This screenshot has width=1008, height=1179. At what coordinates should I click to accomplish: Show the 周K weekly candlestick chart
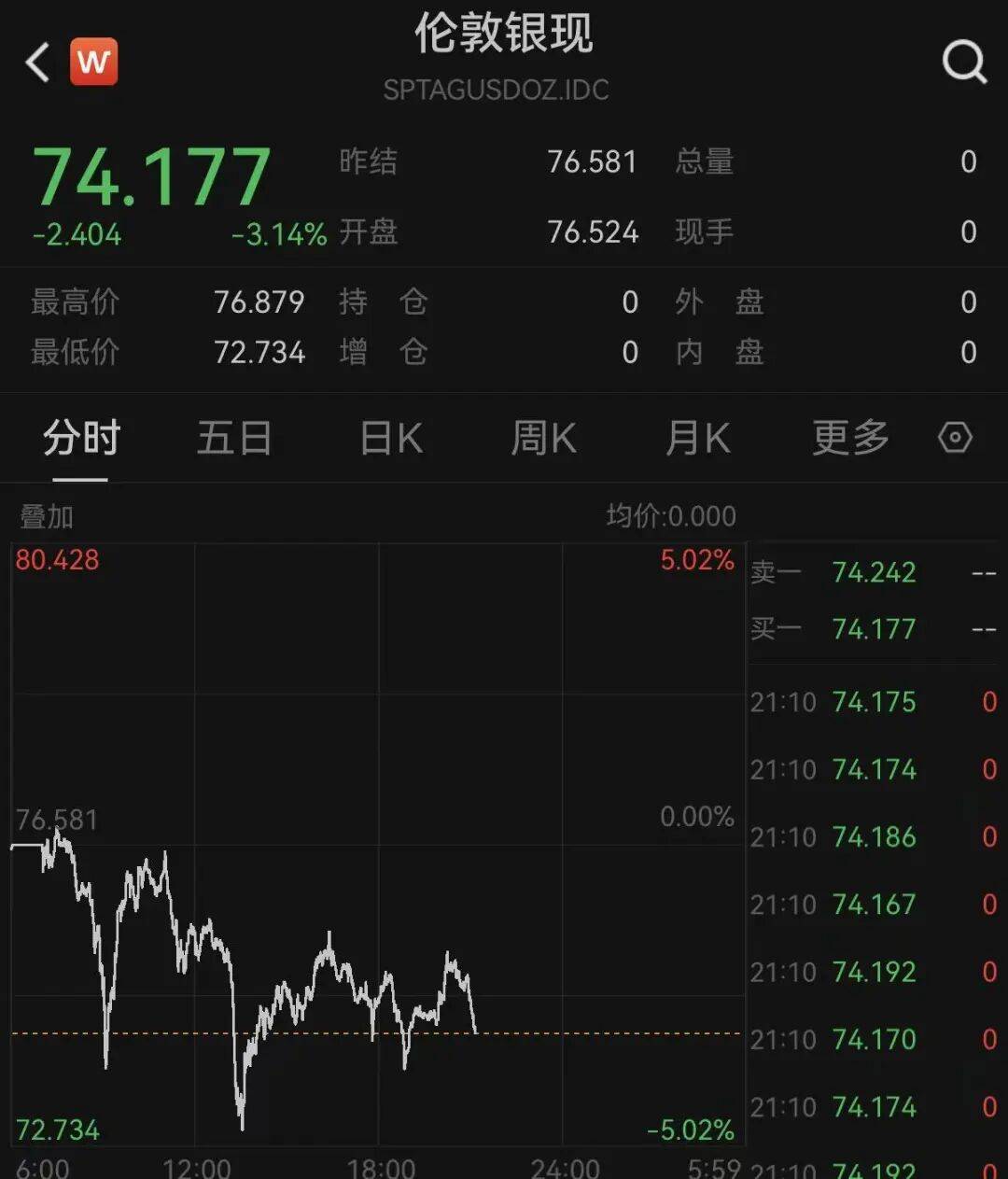[543, 438]
